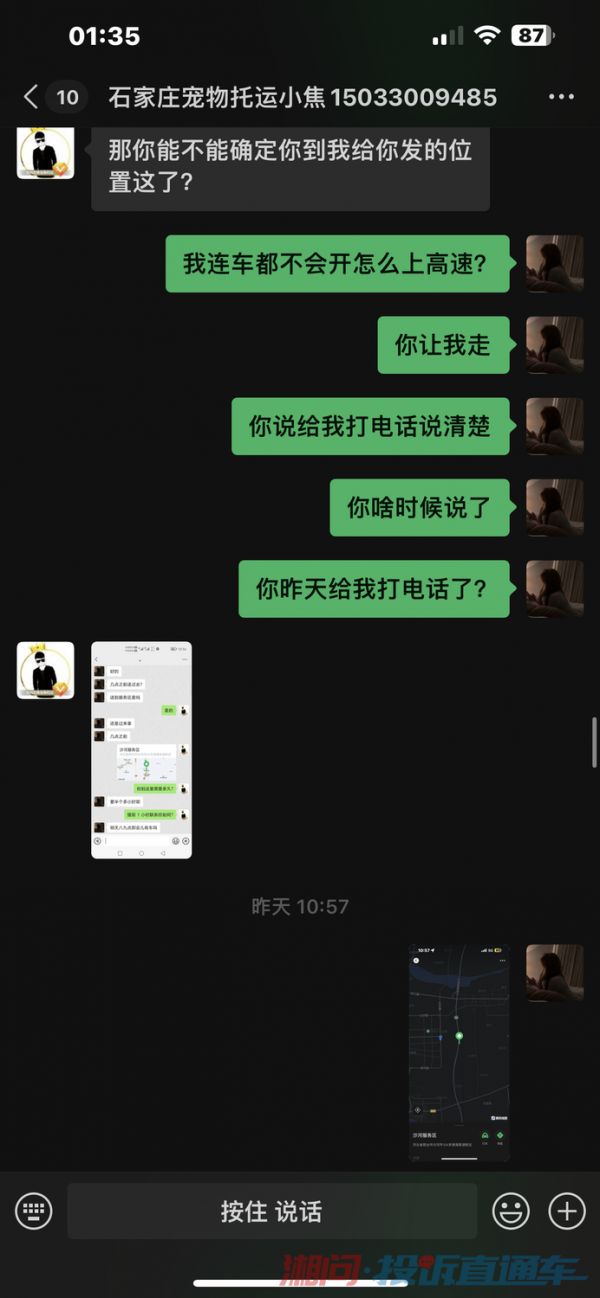Image resolution: width=600 pixels, height=1298 pixels.
Task: Open the contact's avatar beside the screenshot
Action: point(45,670)
